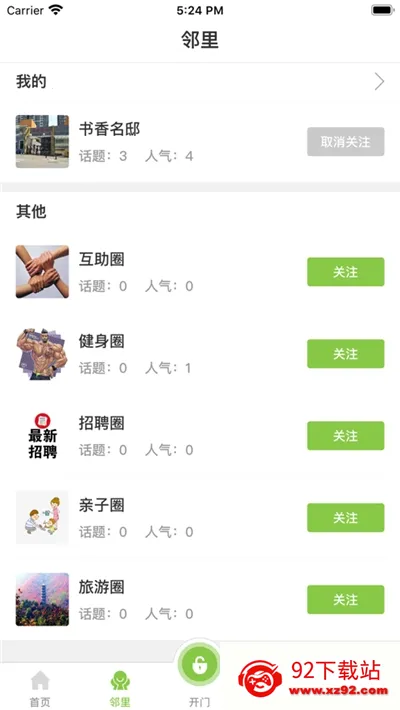
Task: Follow the 旅游圈 circle
Action: pyautogui.click(x=346, y=600)
